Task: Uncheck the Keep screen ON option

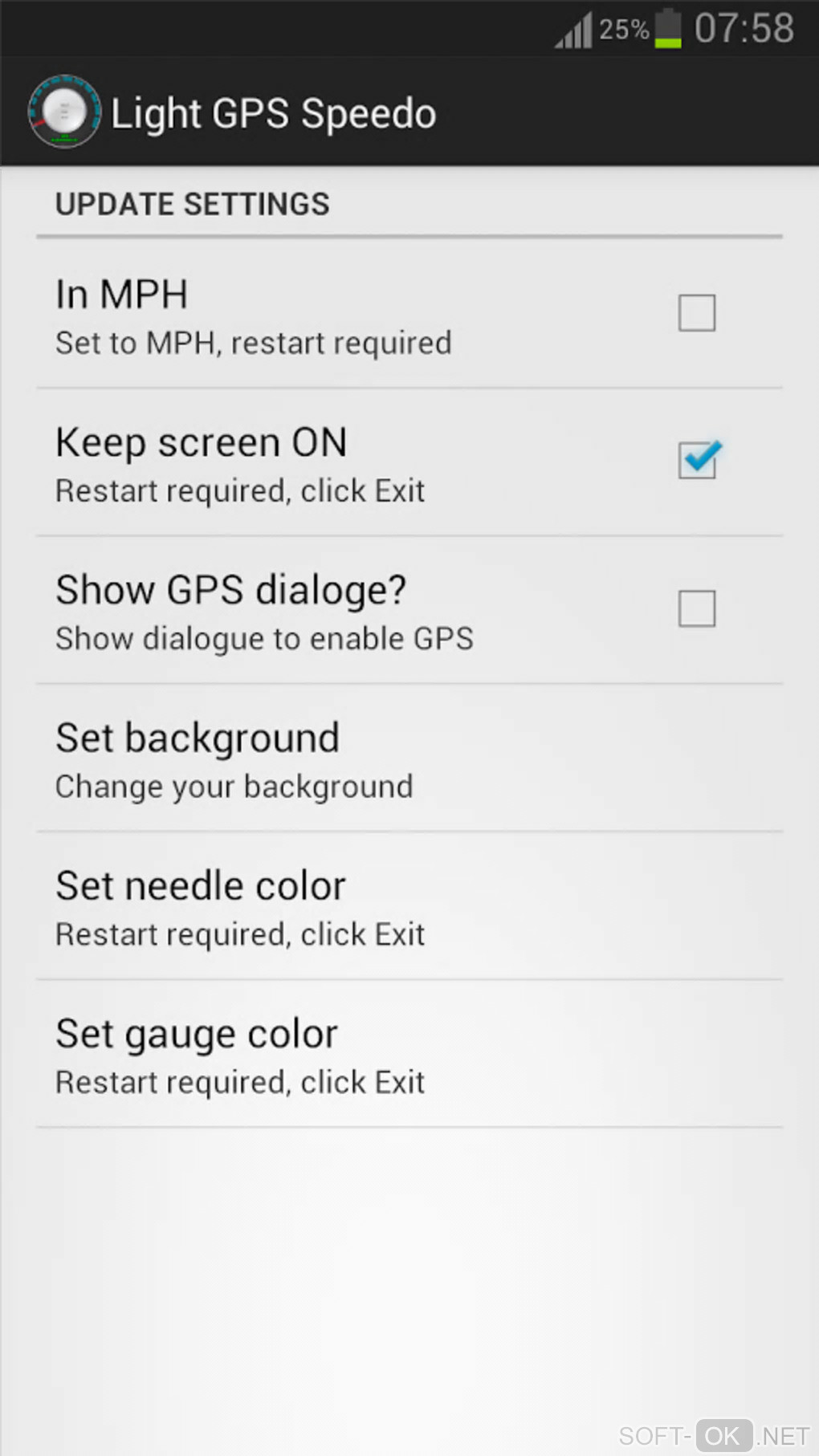Action: pyautogui.click(x=696, y=461)
